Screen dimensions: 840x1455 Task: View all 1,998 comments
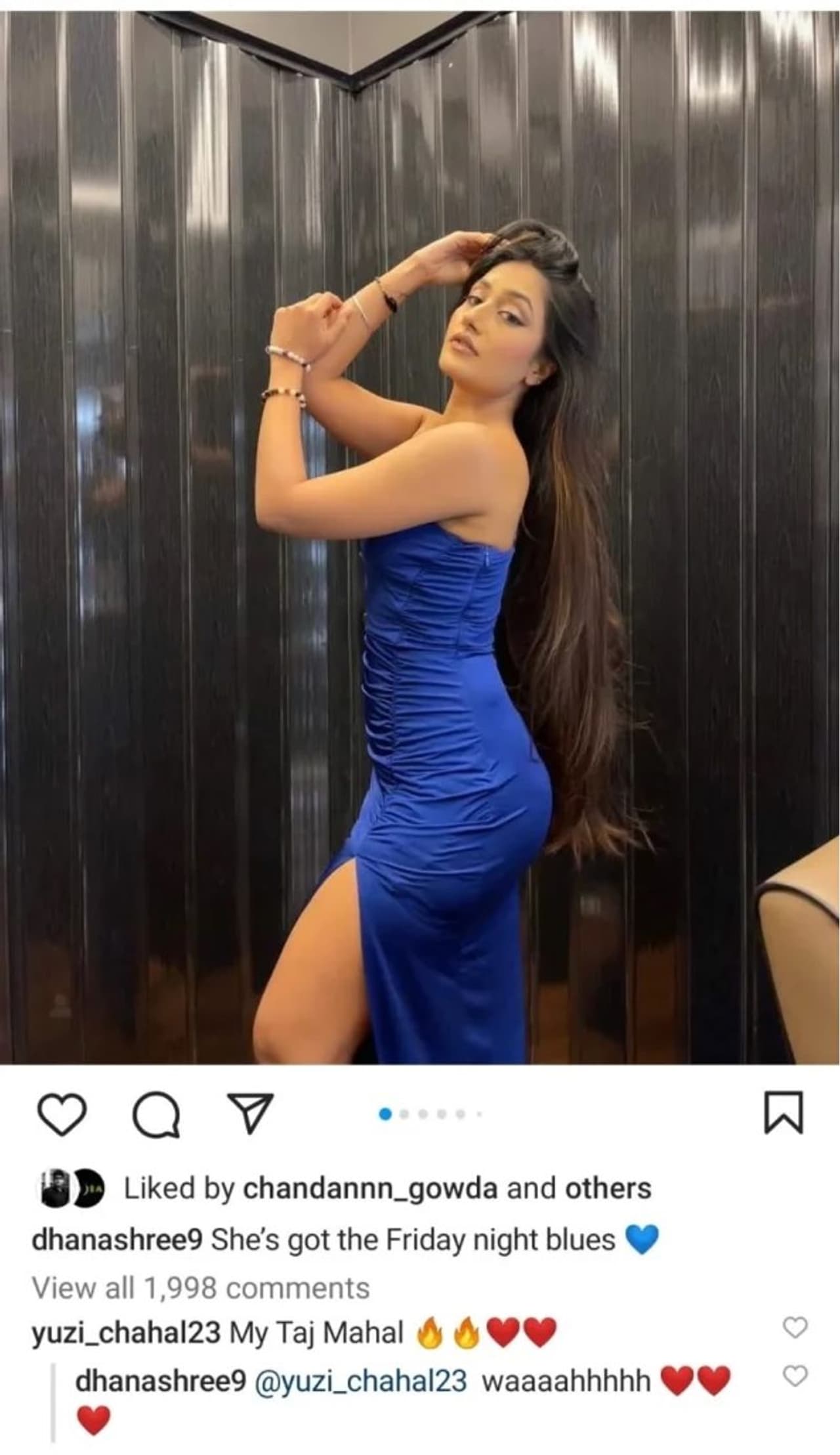tap(201, 1288)
